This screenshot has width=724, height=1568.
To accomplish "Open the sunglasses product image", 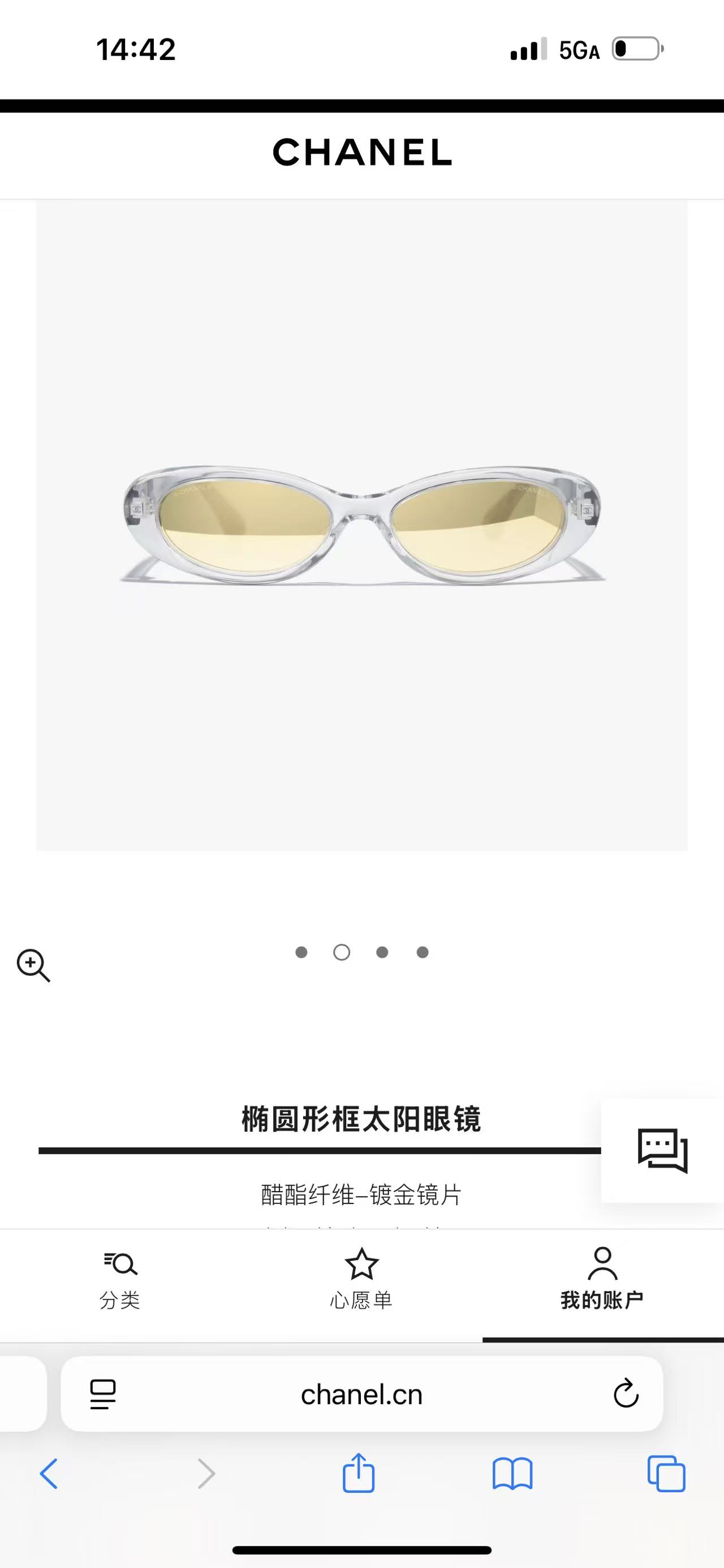I will (361, 525).
